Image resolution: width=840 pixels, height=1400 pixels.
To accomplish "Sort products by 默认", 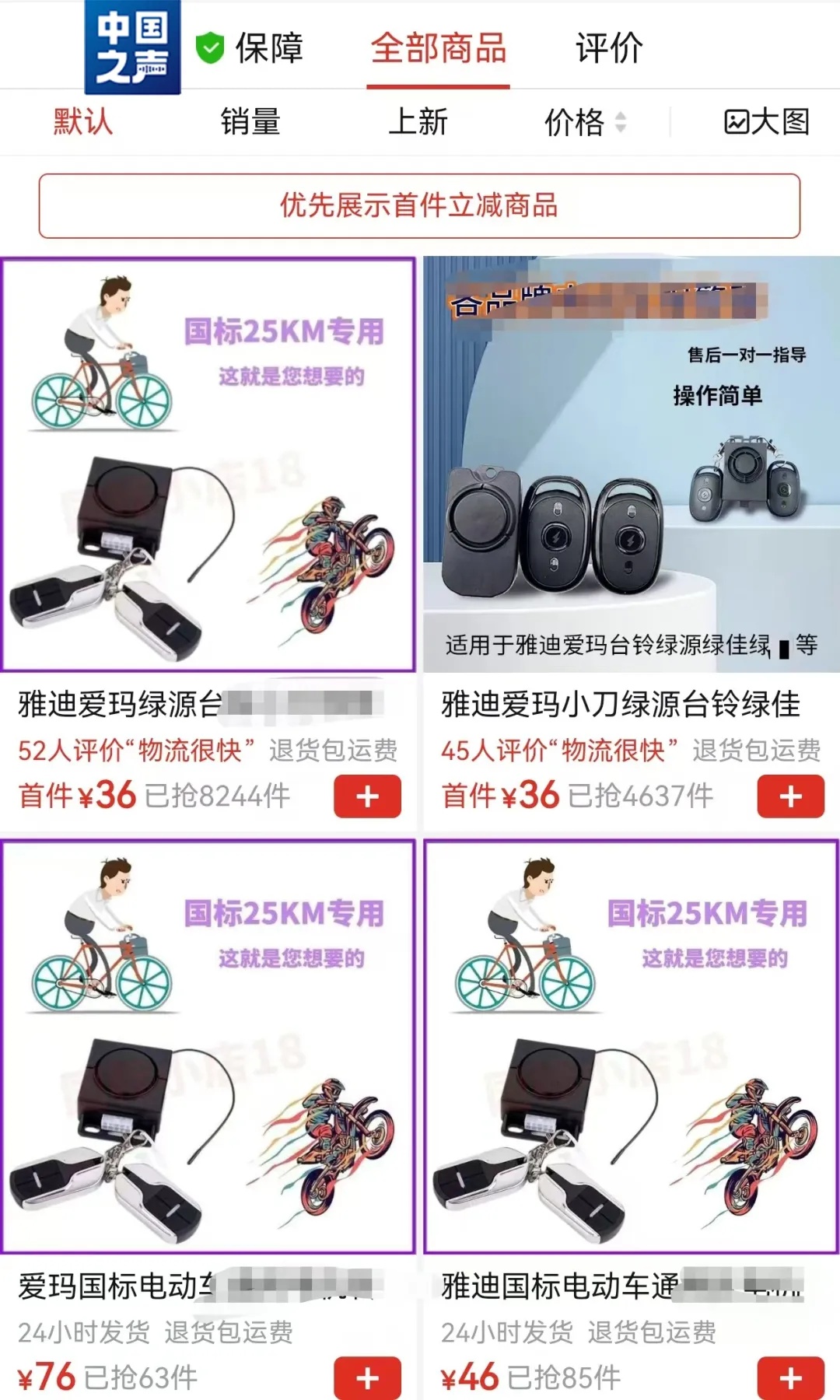I will 82,122.
